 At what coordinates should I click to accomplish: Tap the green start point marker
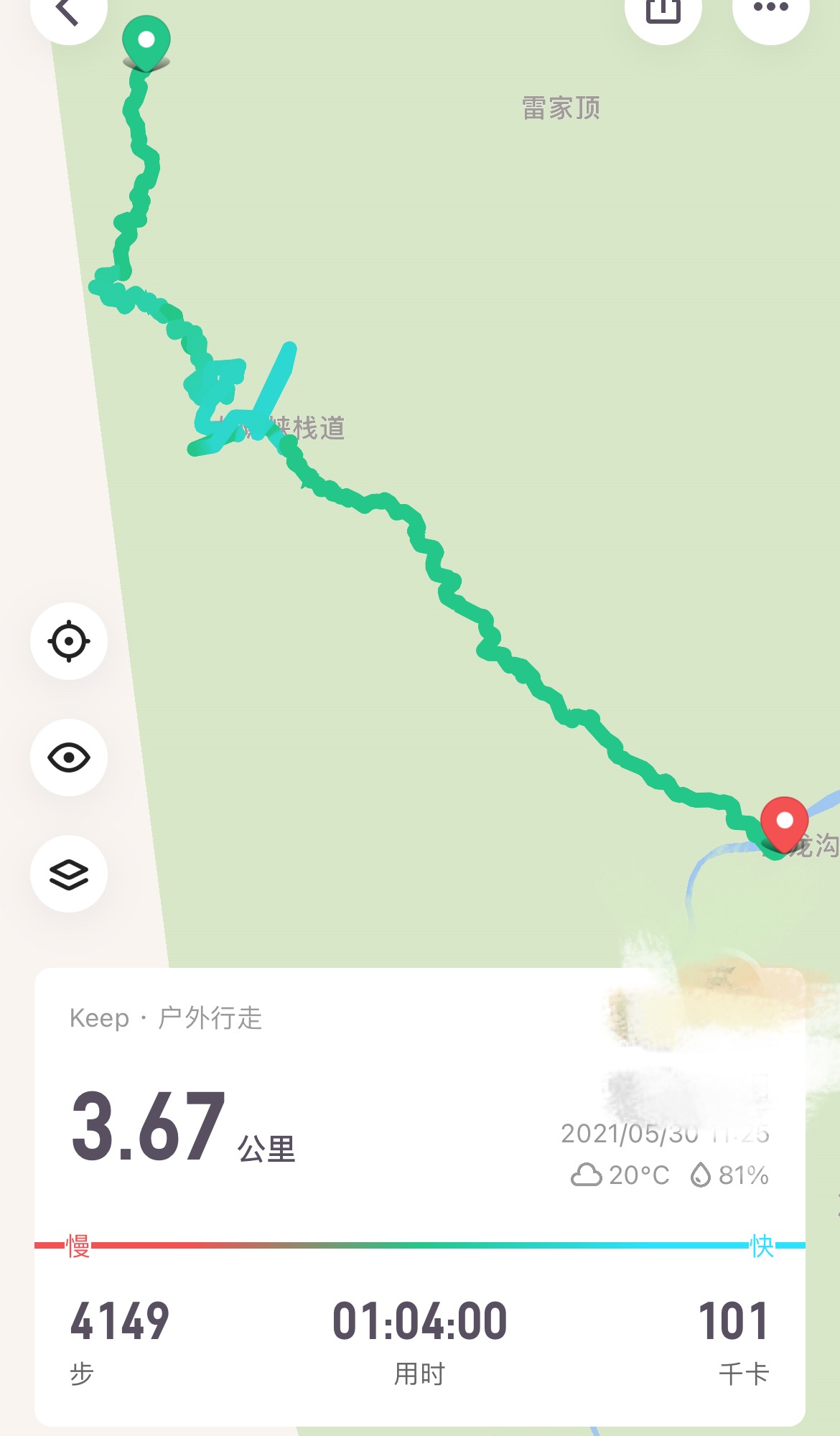point(146,42)
